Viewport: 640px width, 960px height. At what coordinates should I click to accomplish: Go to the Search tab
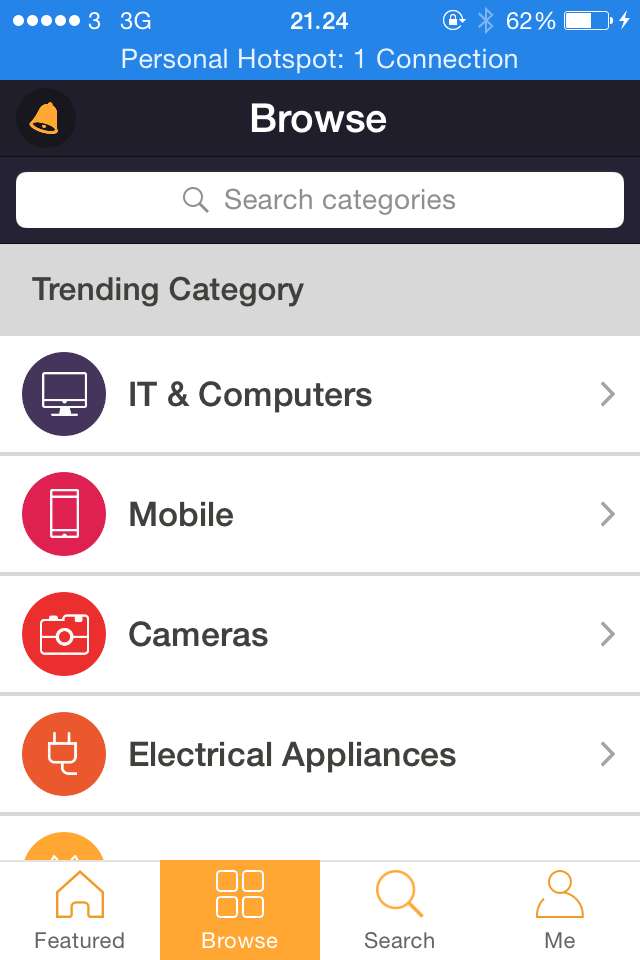(x=400, y=910)
